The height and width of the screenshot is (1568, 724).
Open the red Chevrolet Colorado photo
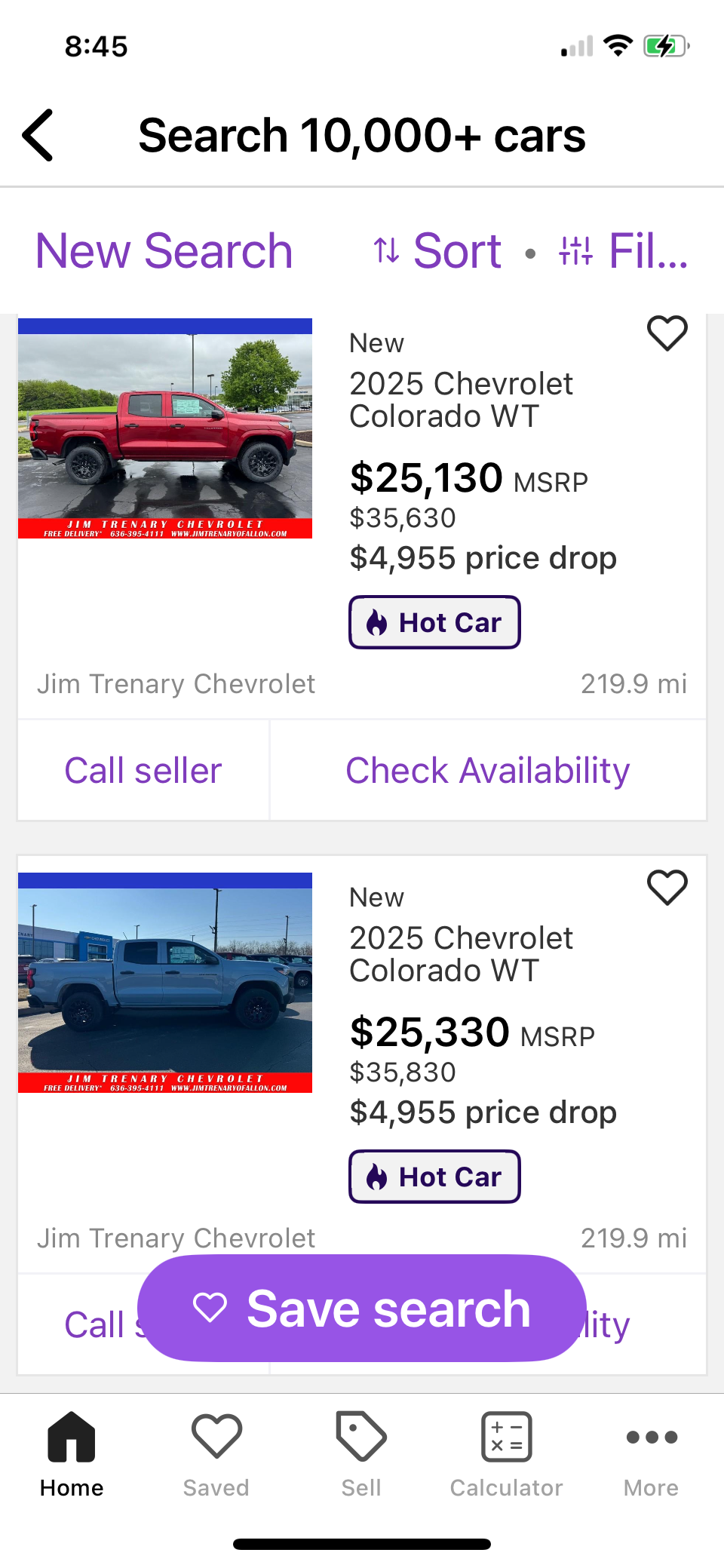pos(165,428)
